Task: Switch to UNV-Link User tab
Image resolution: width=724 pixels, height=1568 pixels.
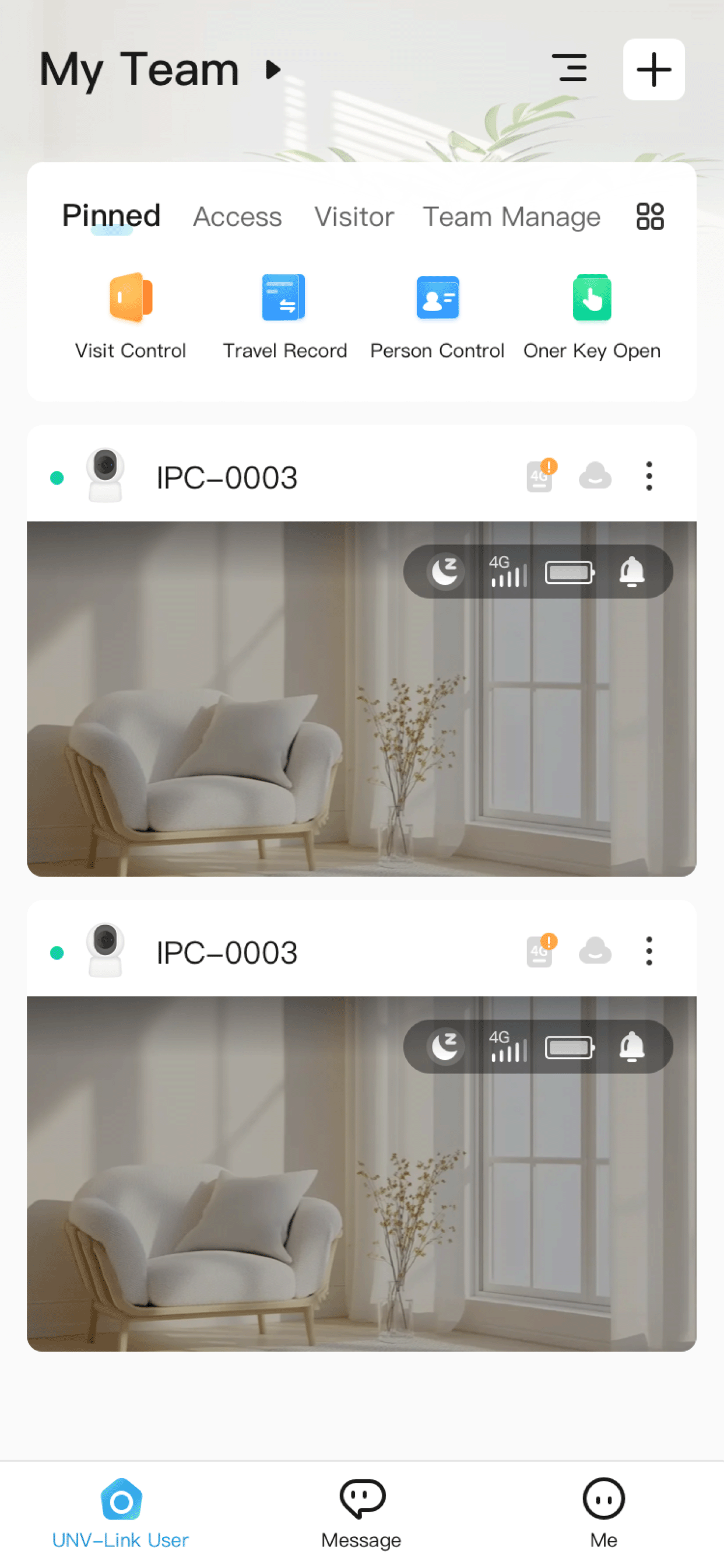Action: (x=121, y=1513)
